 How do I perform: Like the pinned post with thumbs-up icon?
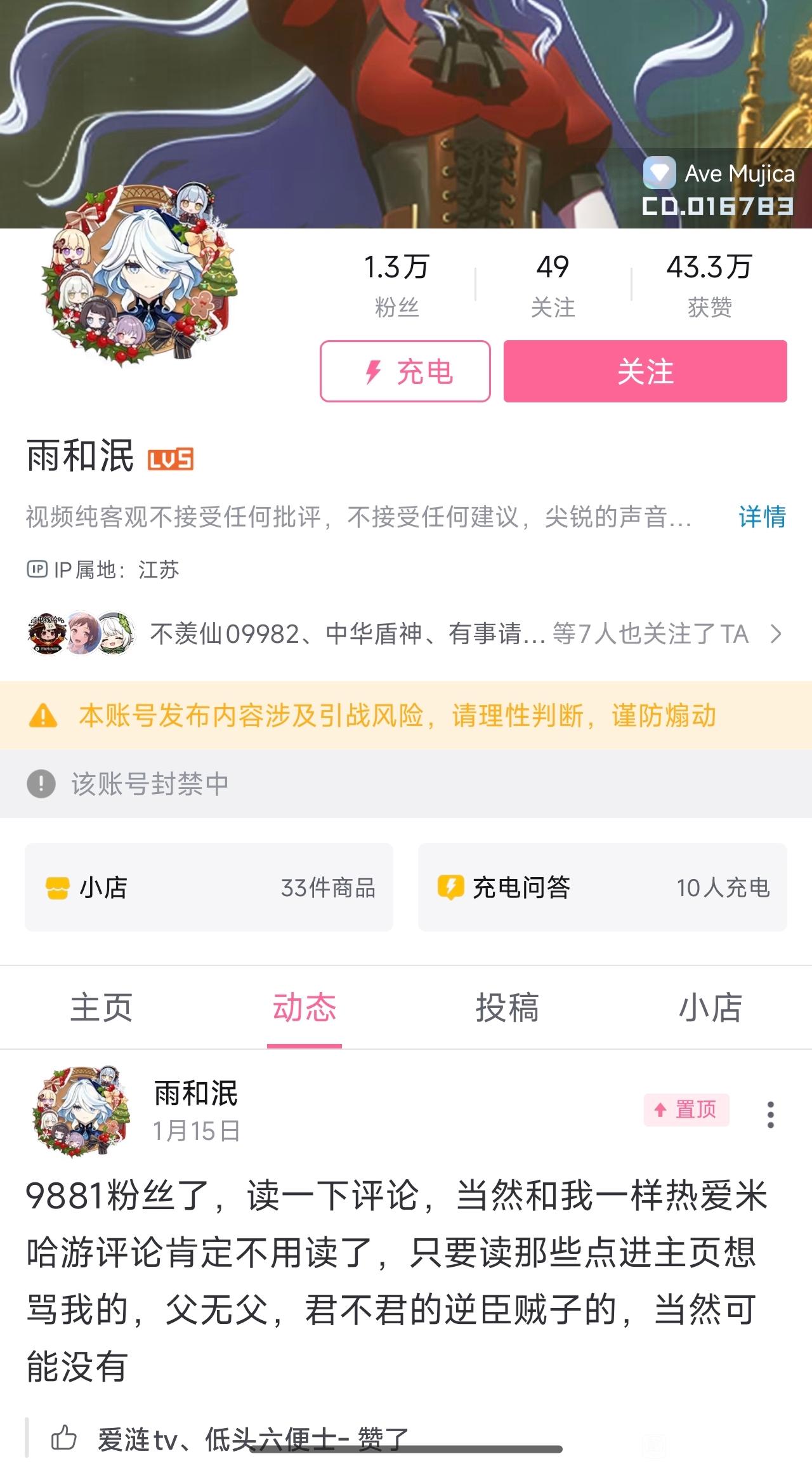point(64,1438)
